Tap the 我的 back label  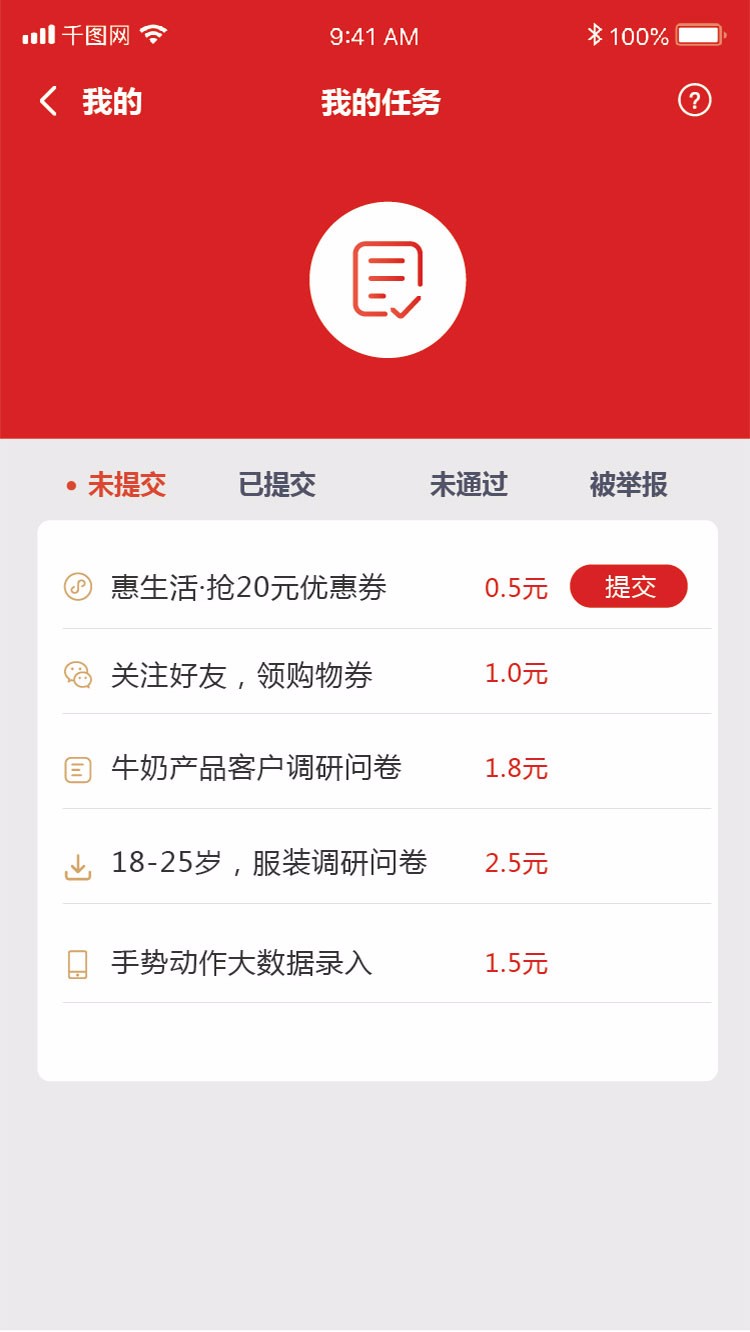tap(113, 100)
